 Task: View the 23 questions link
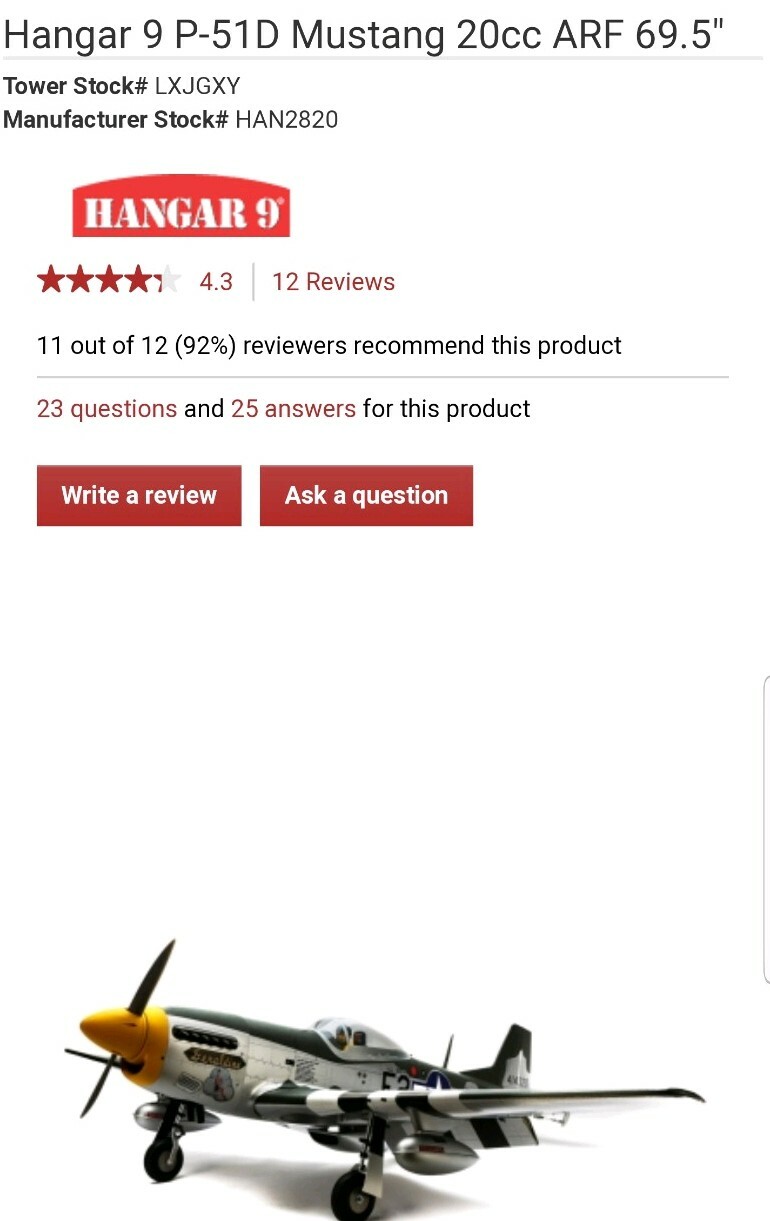click(107, 408)
